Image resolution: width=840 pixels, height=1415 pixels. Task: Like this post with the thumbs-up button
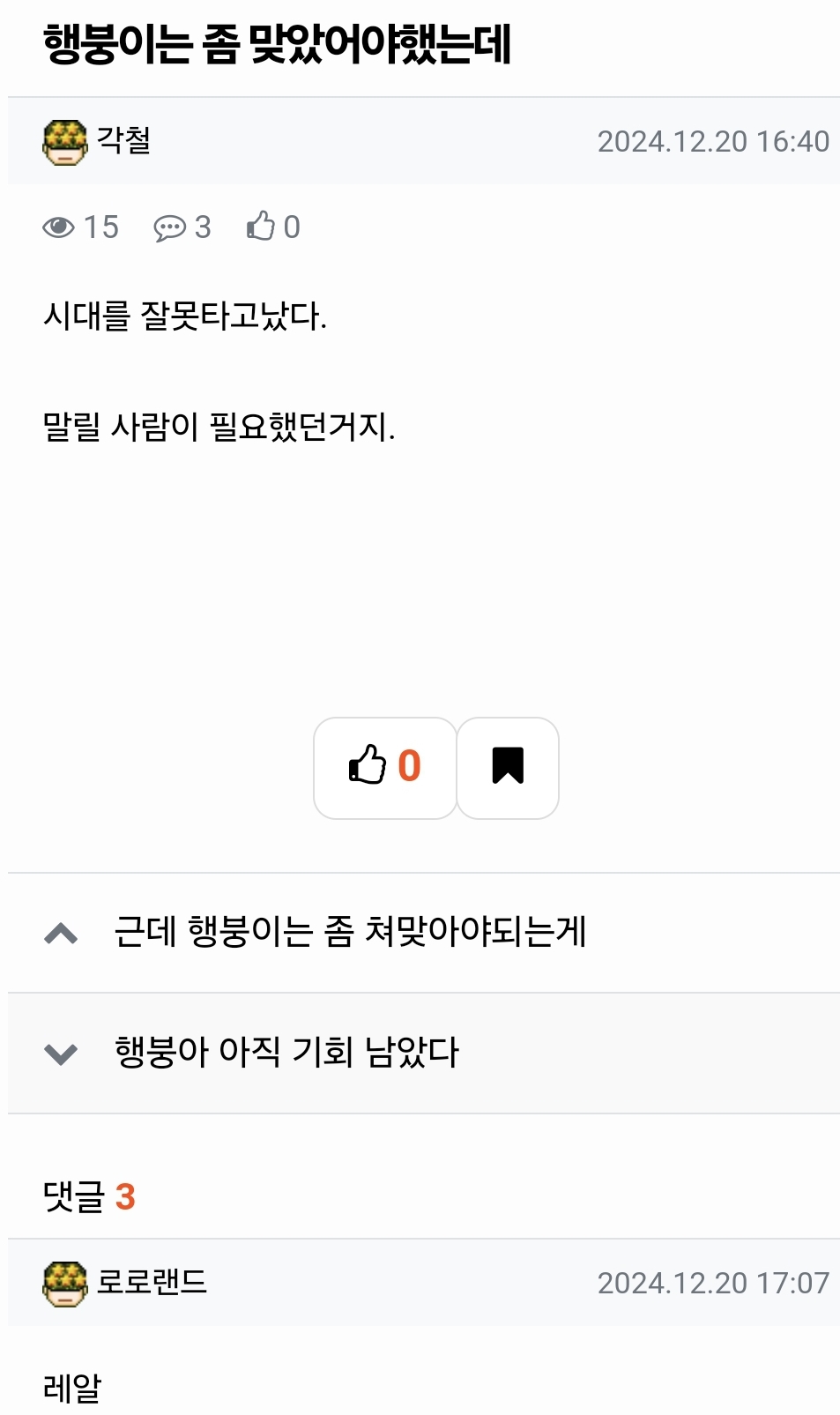pyautogui.click(x=384, y=767)
